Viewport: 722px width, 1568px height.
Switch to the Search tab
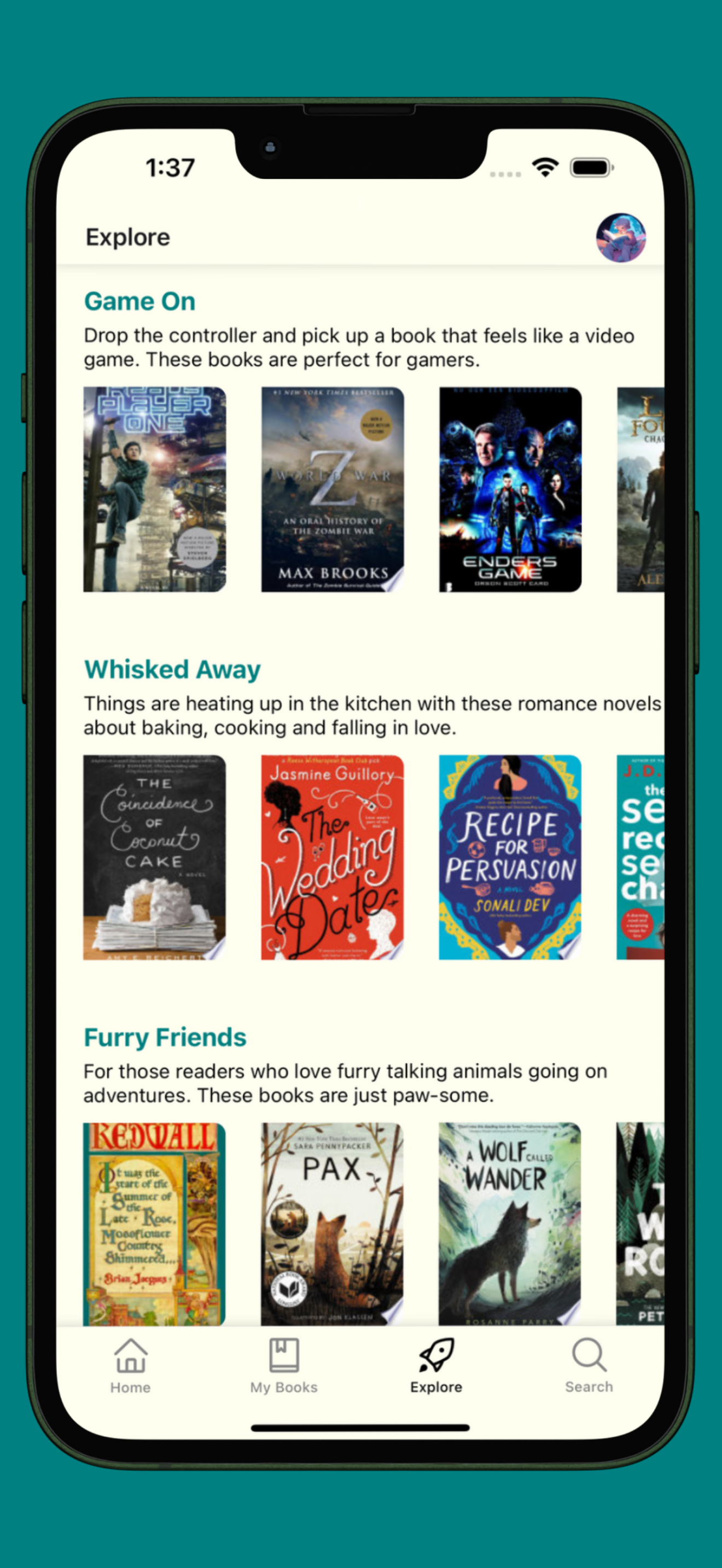(589, 1366)
